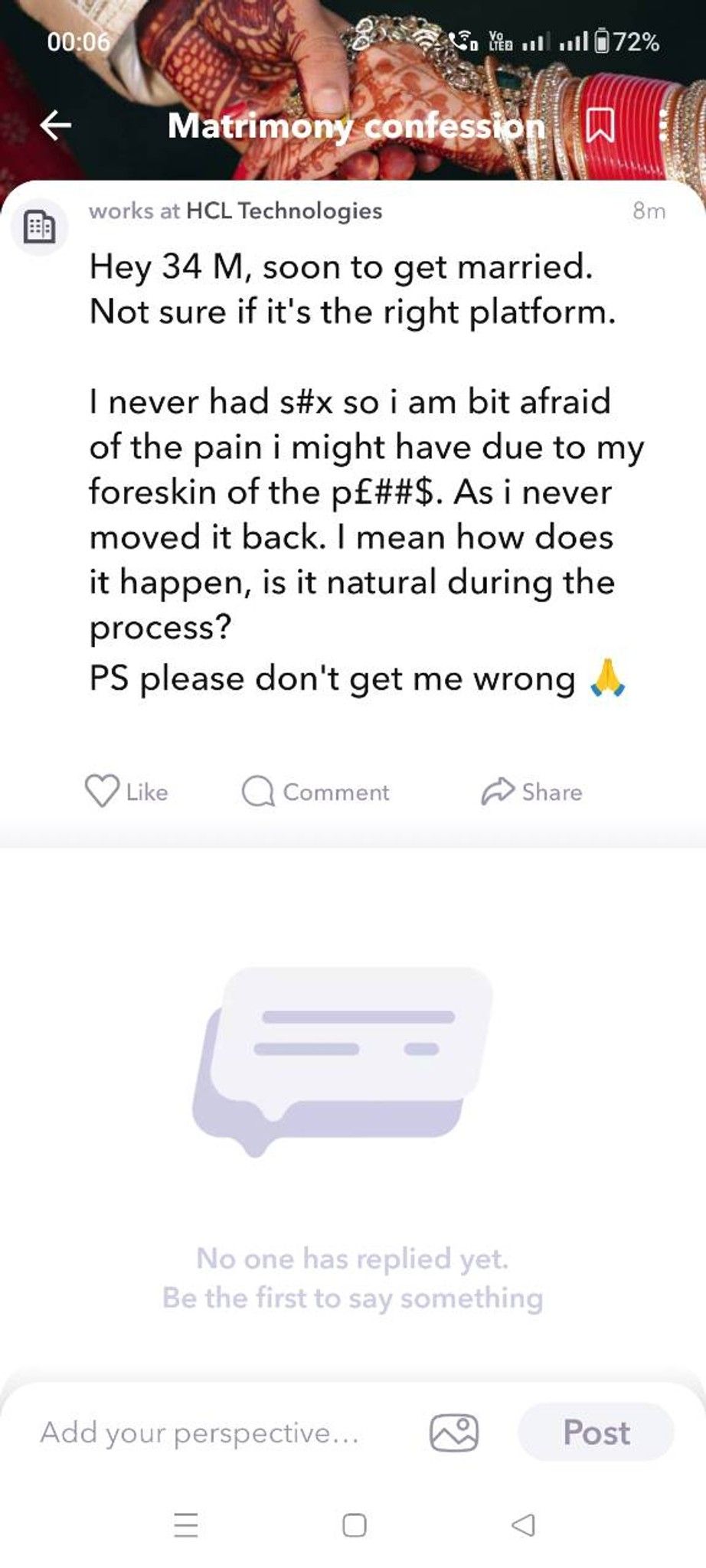Tap the Post button
This screenshot has height=1568, width=706.
click(596, 1432)
